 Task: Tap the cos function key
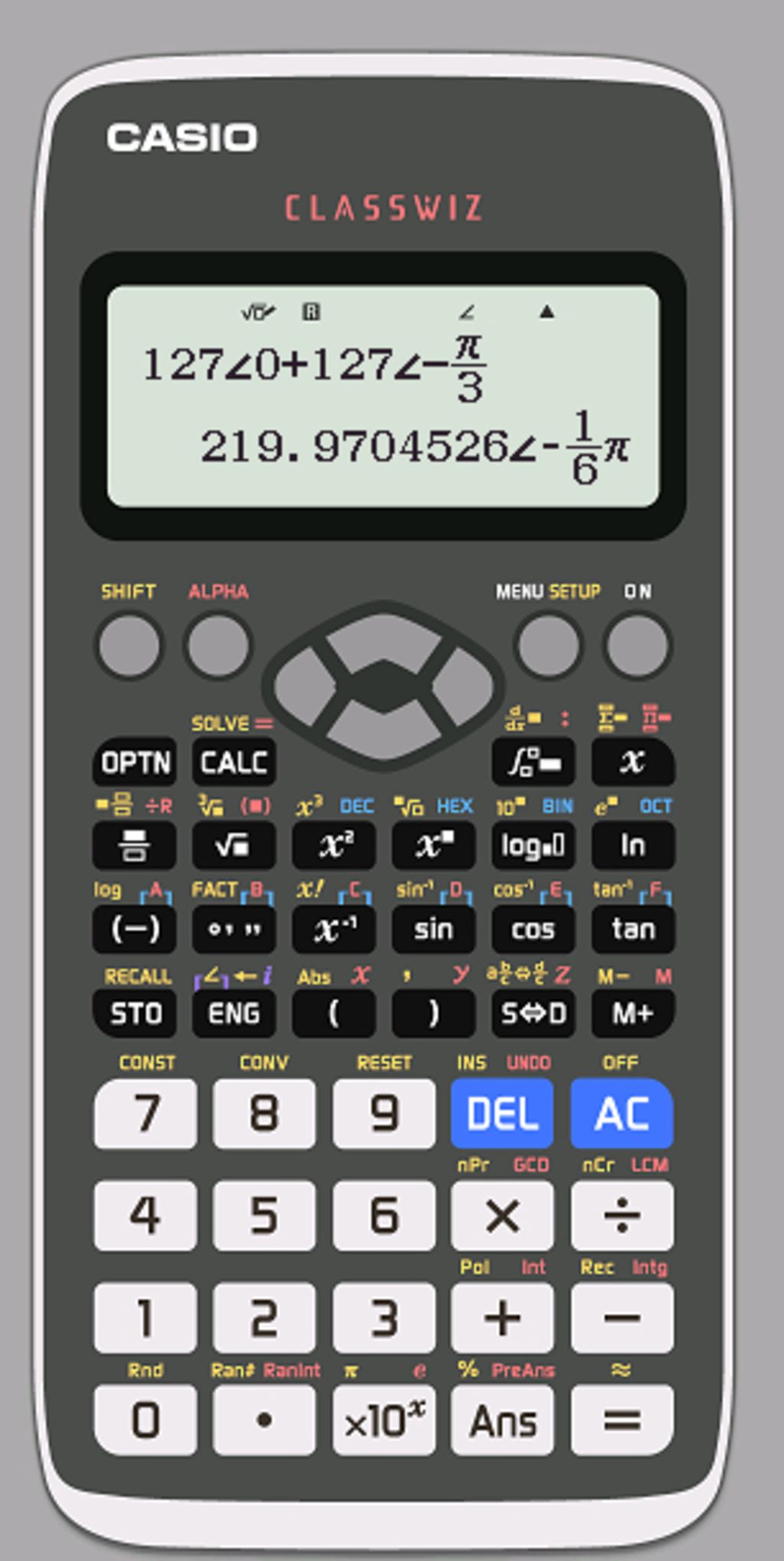click(x=533, y=929)
